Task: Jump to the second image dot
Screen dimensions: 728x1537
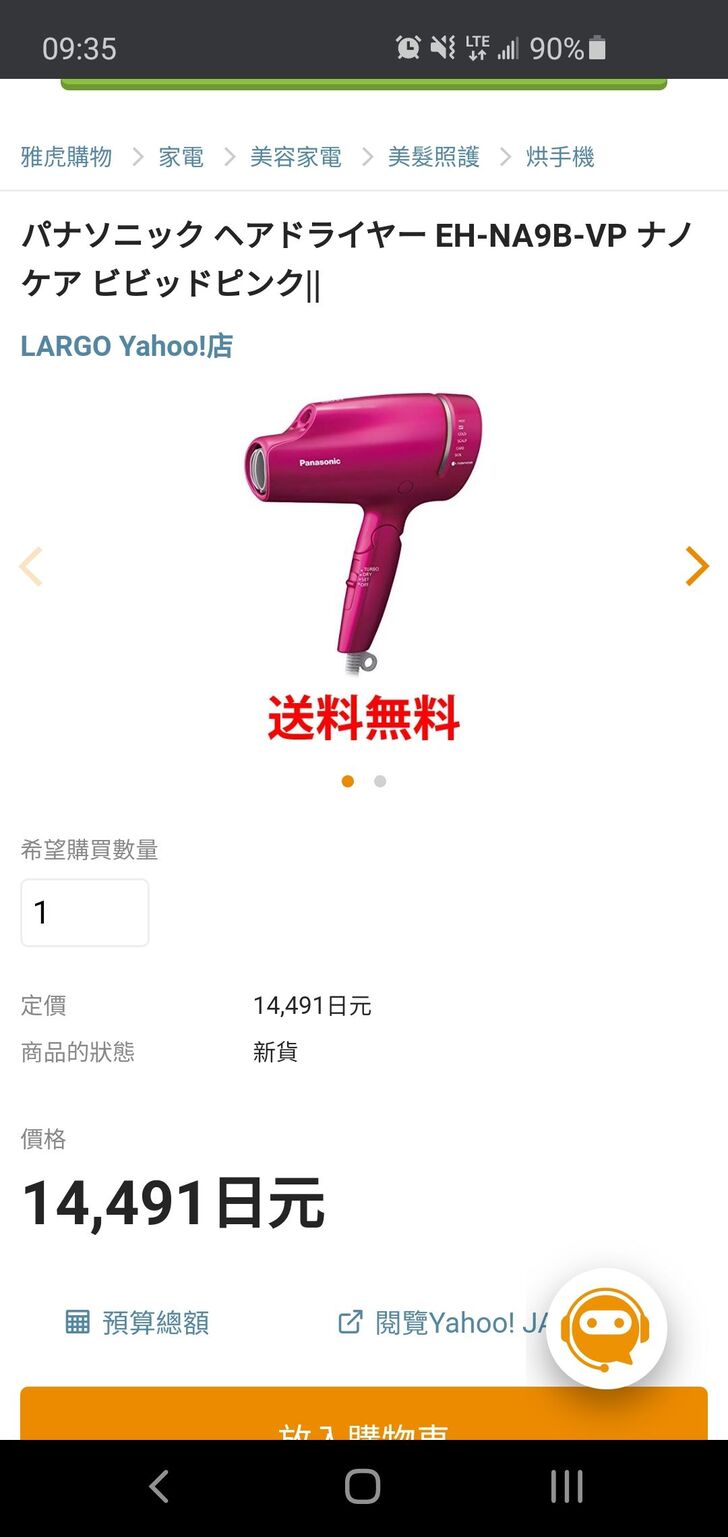Action: [380, 781]
